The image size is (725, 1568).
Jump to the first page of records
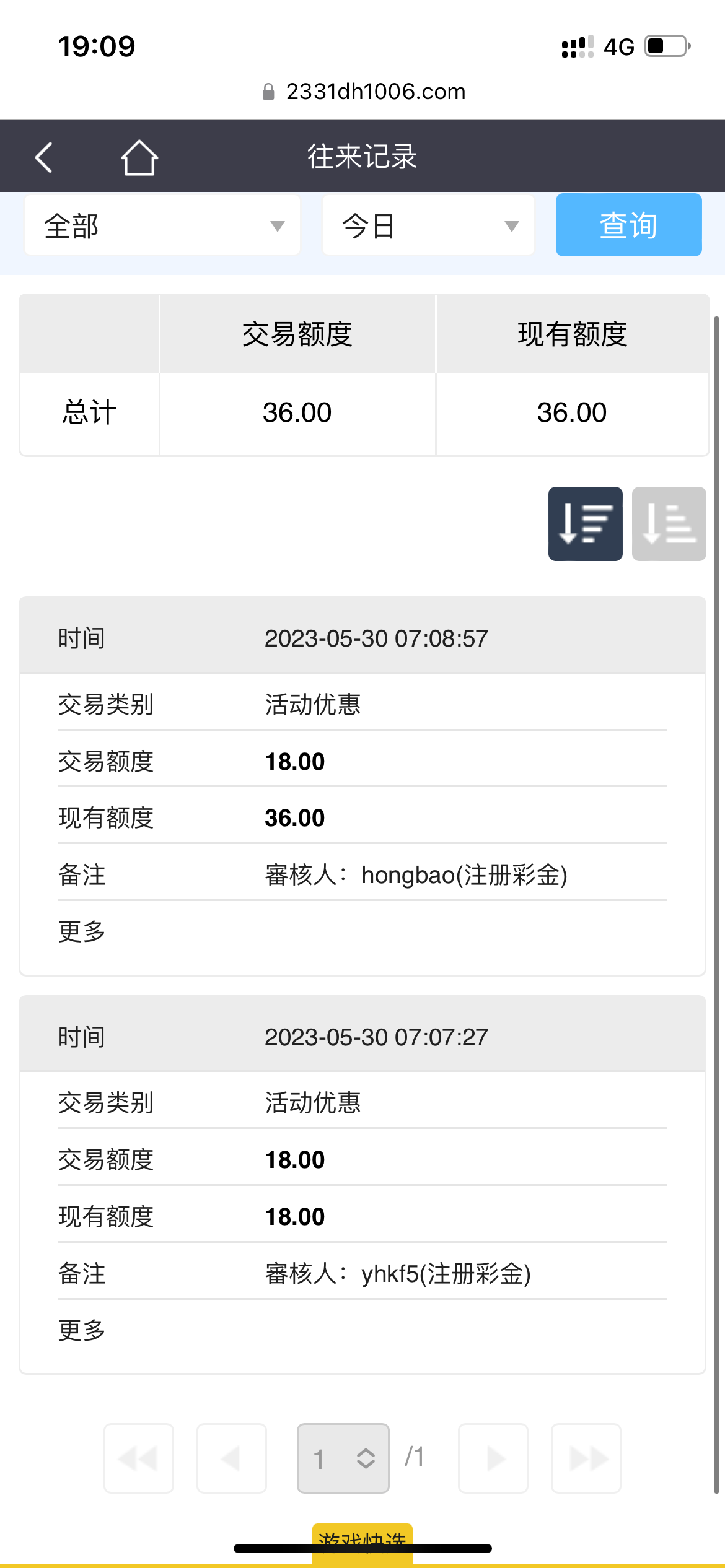139,1458
